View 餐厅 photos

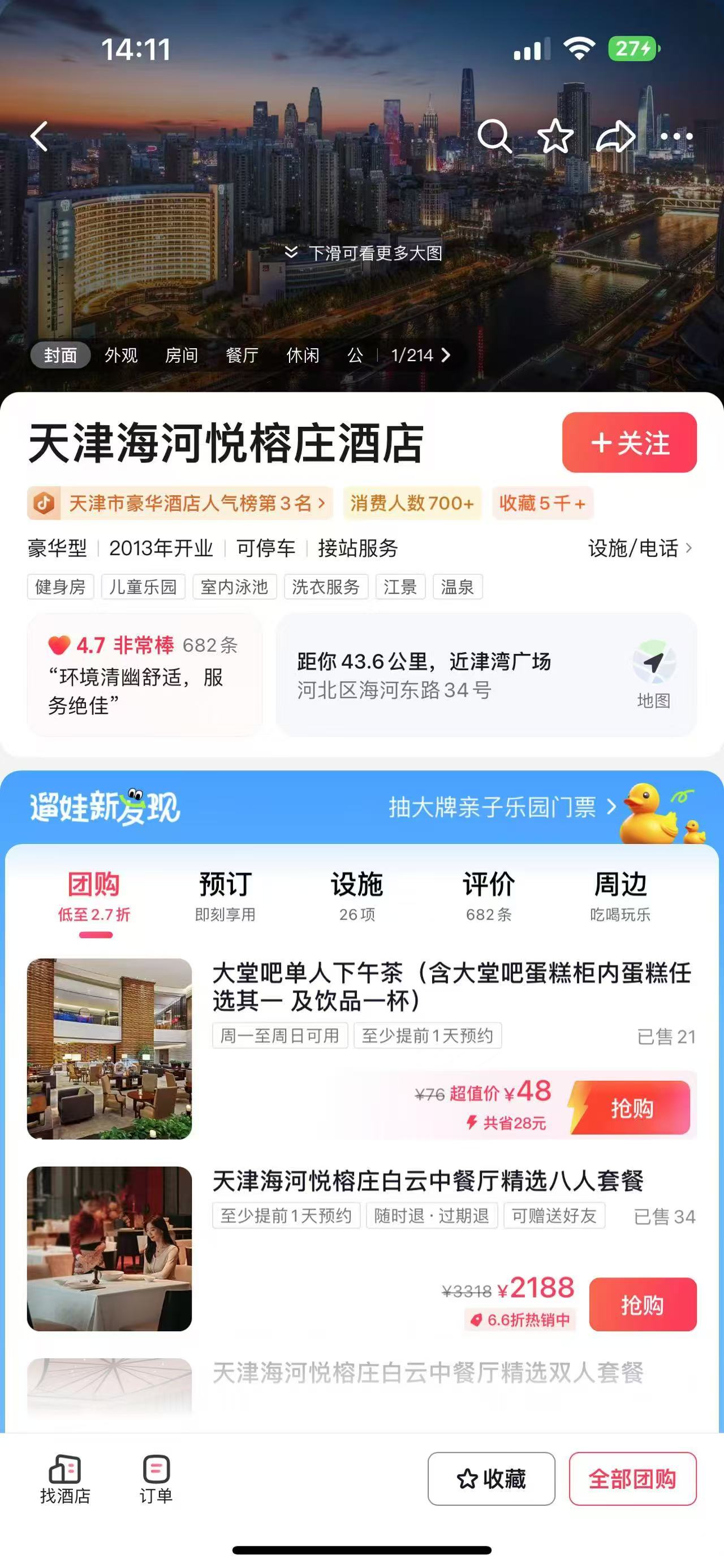[242, 355]
